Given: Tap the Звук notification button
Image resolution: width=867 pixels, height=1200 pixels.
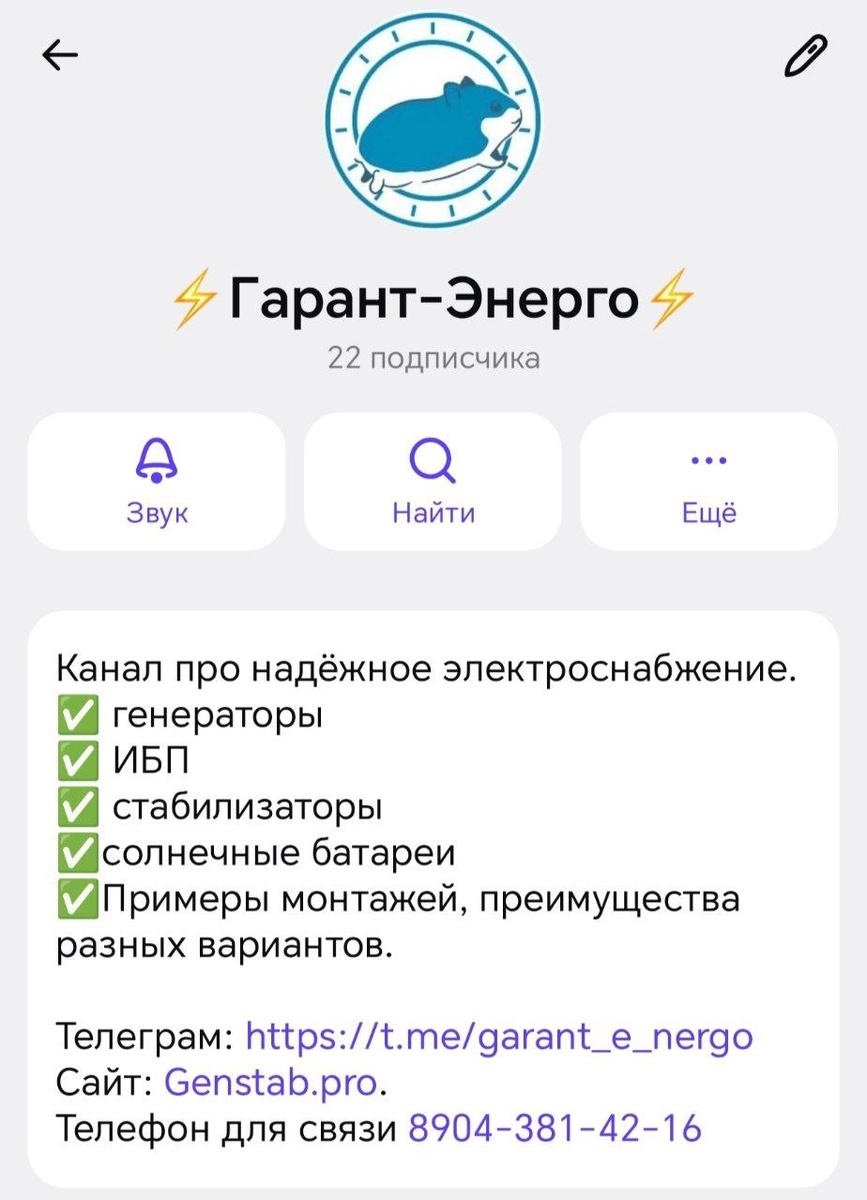Looking at the screenshot, I should (157, 481).
